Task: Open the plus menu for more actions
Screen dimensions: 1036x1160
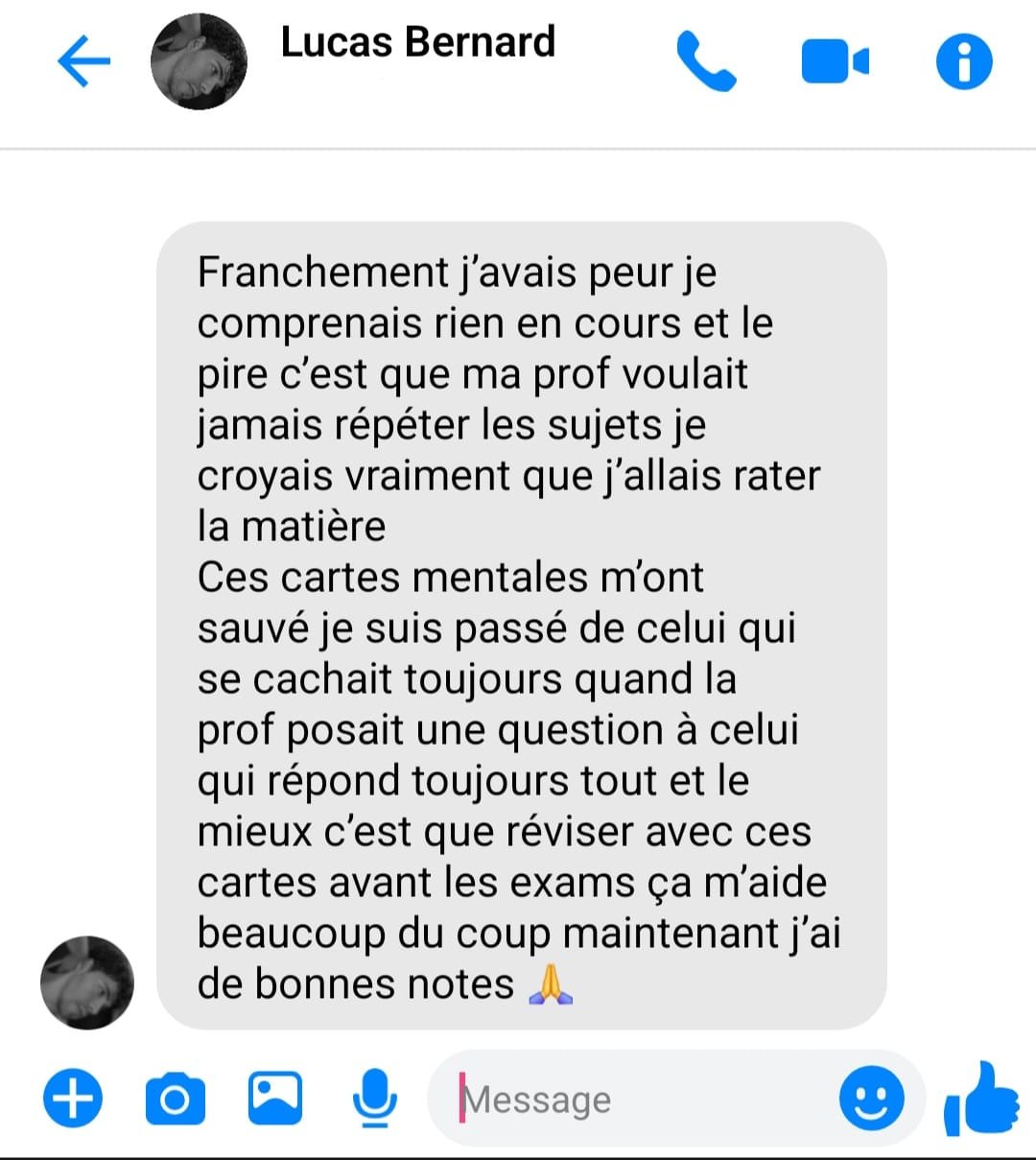Action: [73, 1097]
